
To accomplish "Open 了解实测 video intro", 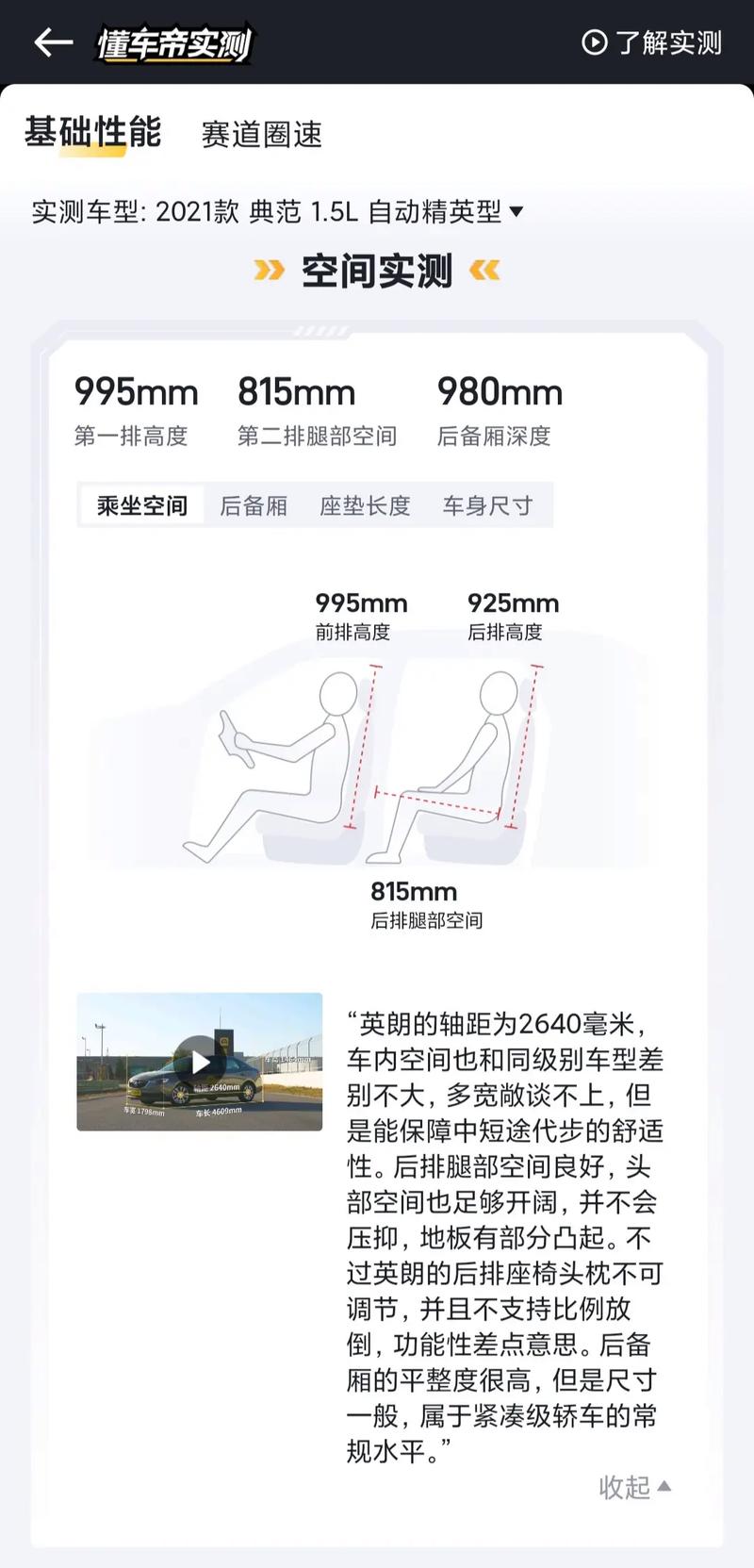I will [x=652, y=42].
